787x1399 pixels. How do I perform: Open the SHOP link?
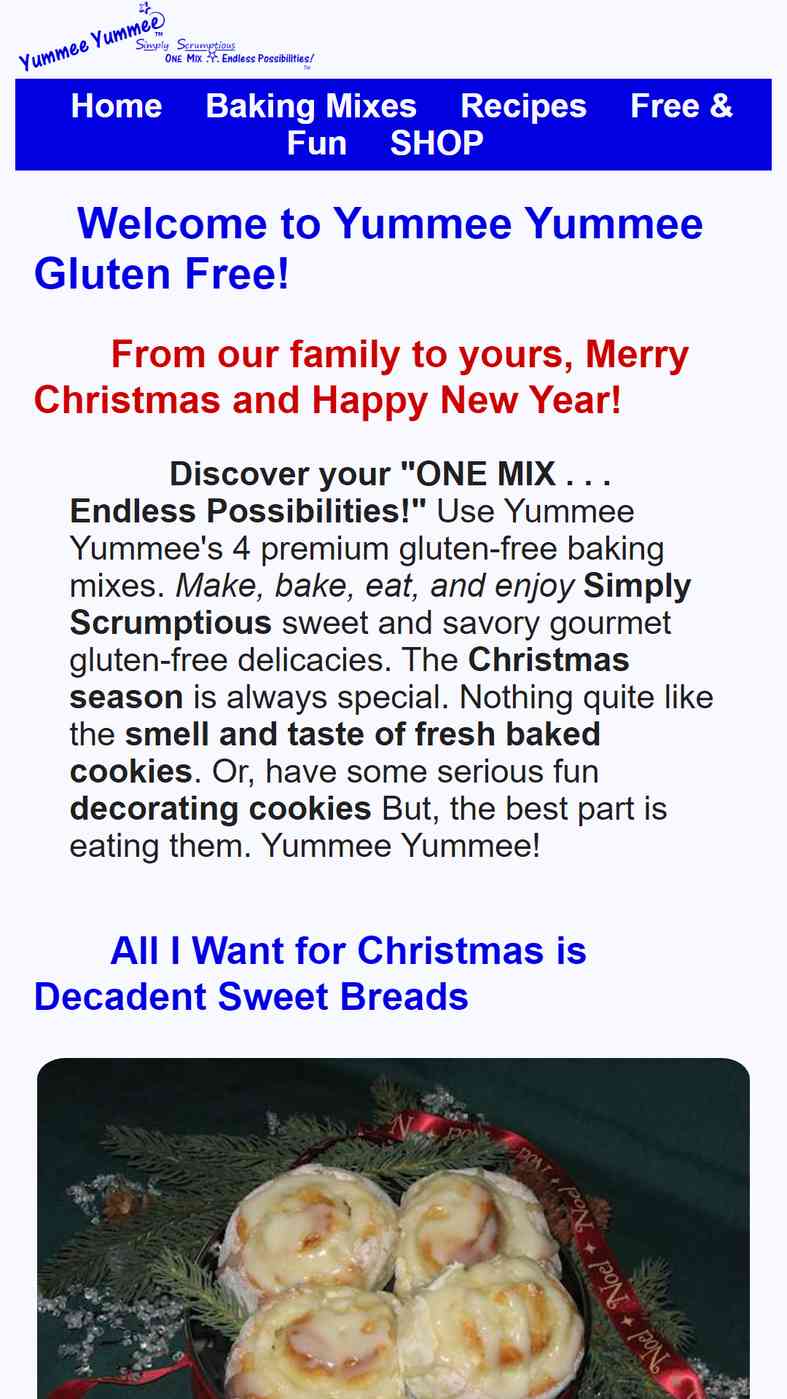click(437, 143)
